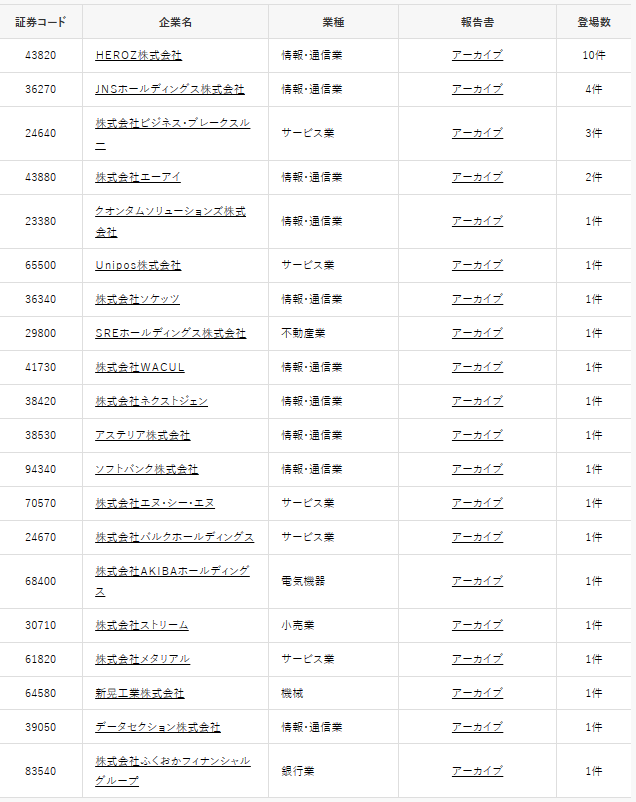636x802 pixels.
Task: Open 株式会社ストリーム company link
Action: pos(142,625)
